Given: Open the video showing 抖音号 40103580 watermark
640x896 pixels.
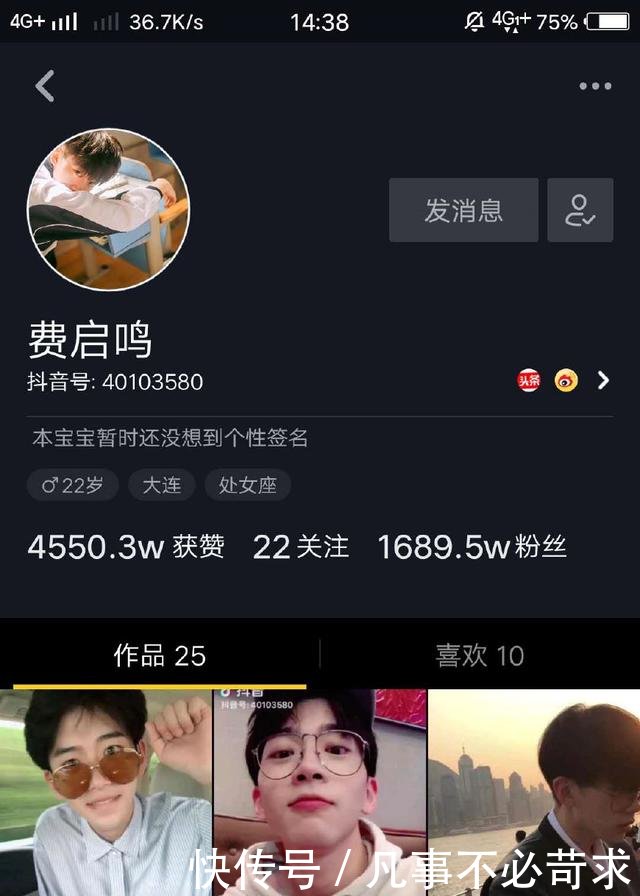Looking at the screenshot, I should point(319,790).
